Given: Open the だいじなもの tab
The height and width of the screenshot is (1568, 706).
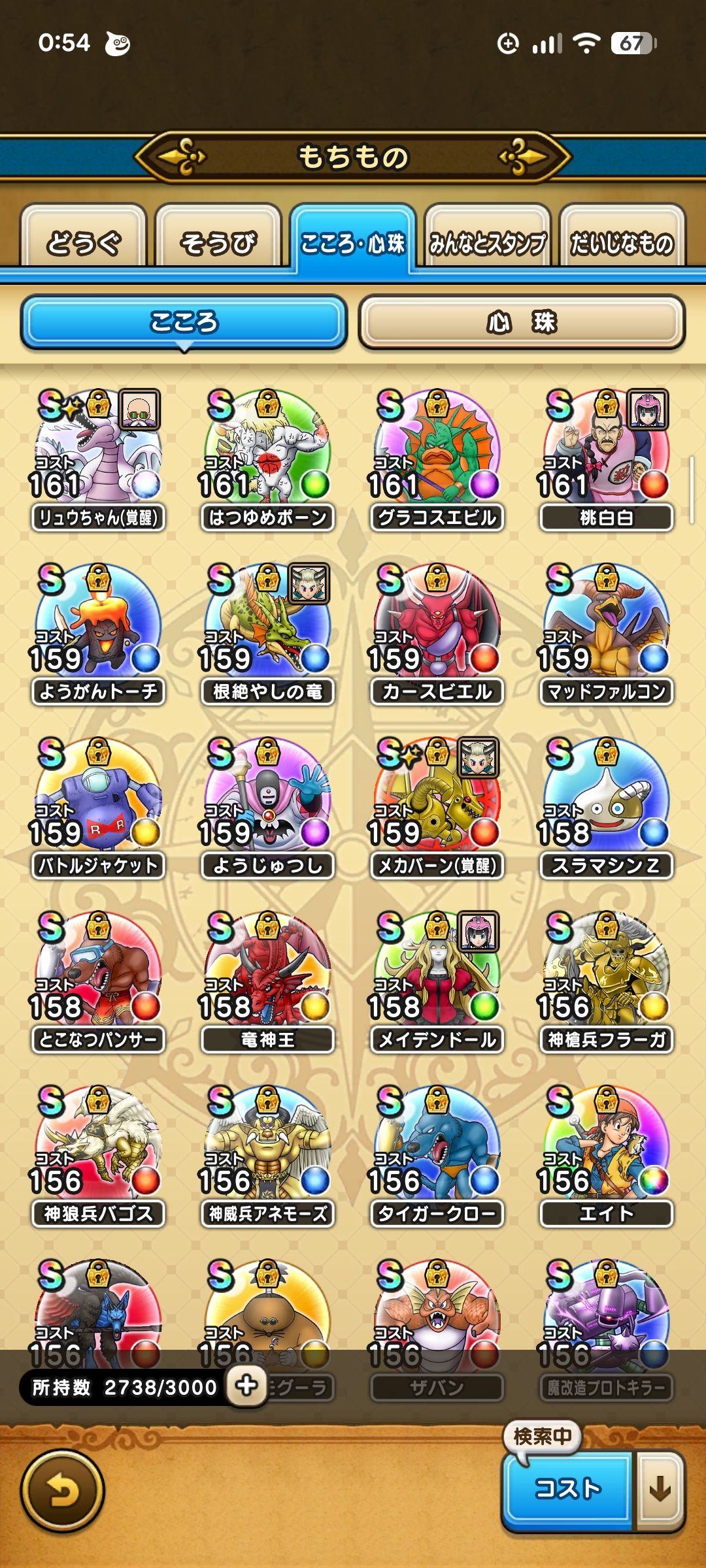Looking at the screenshot, I should click(x=621, y=242).
